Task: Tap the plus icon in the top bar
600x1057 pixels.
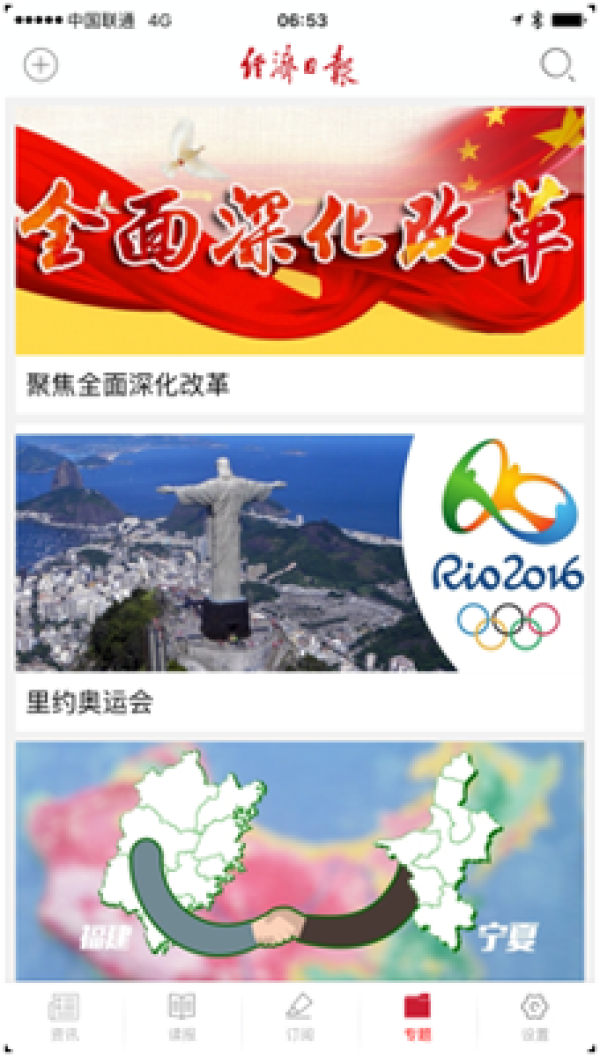Action: click(x=41, y=66)
